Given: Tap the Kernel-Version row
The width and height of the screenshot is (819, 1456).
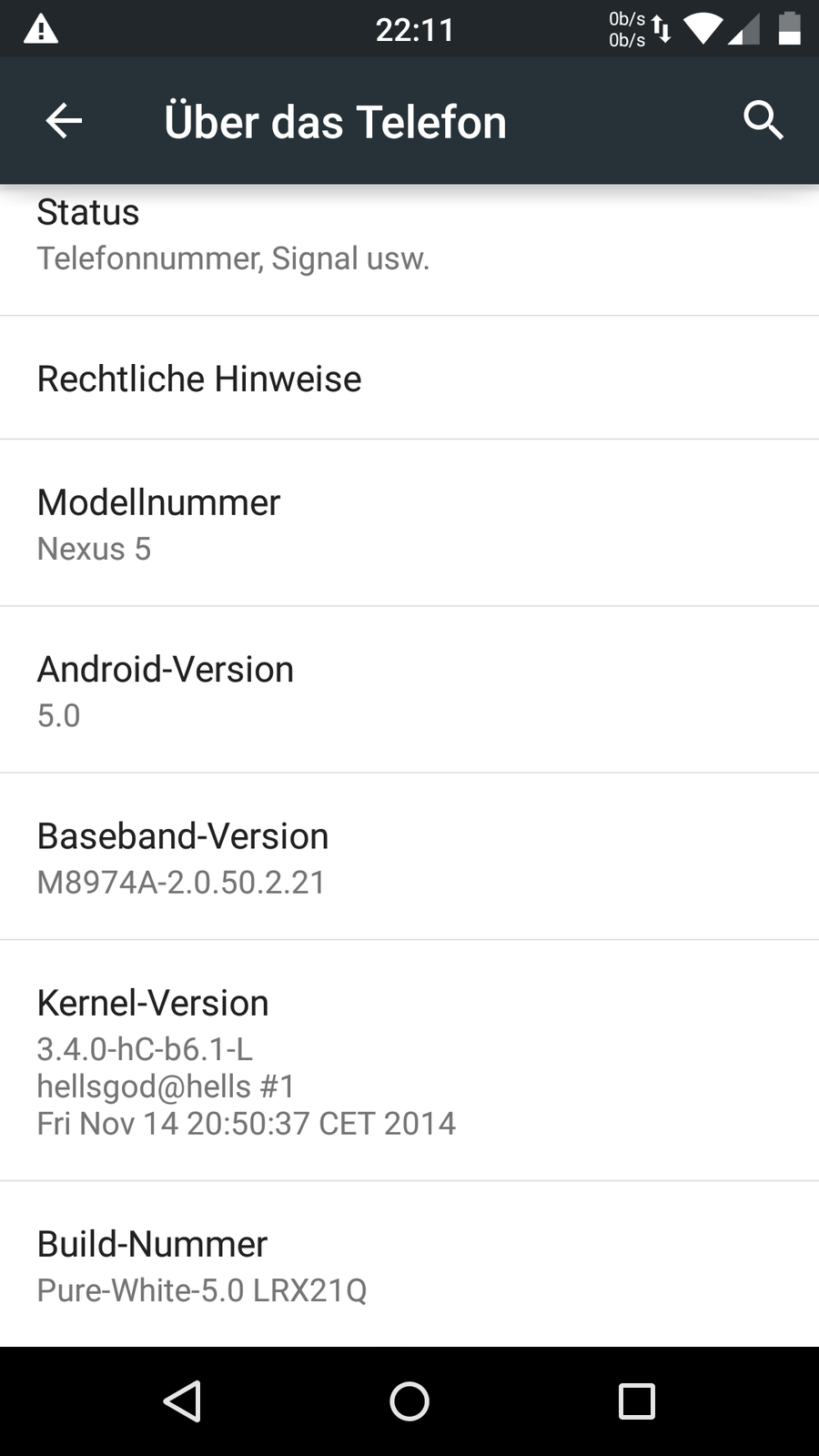Looking at the screenshot, I should click(409, 1061).
